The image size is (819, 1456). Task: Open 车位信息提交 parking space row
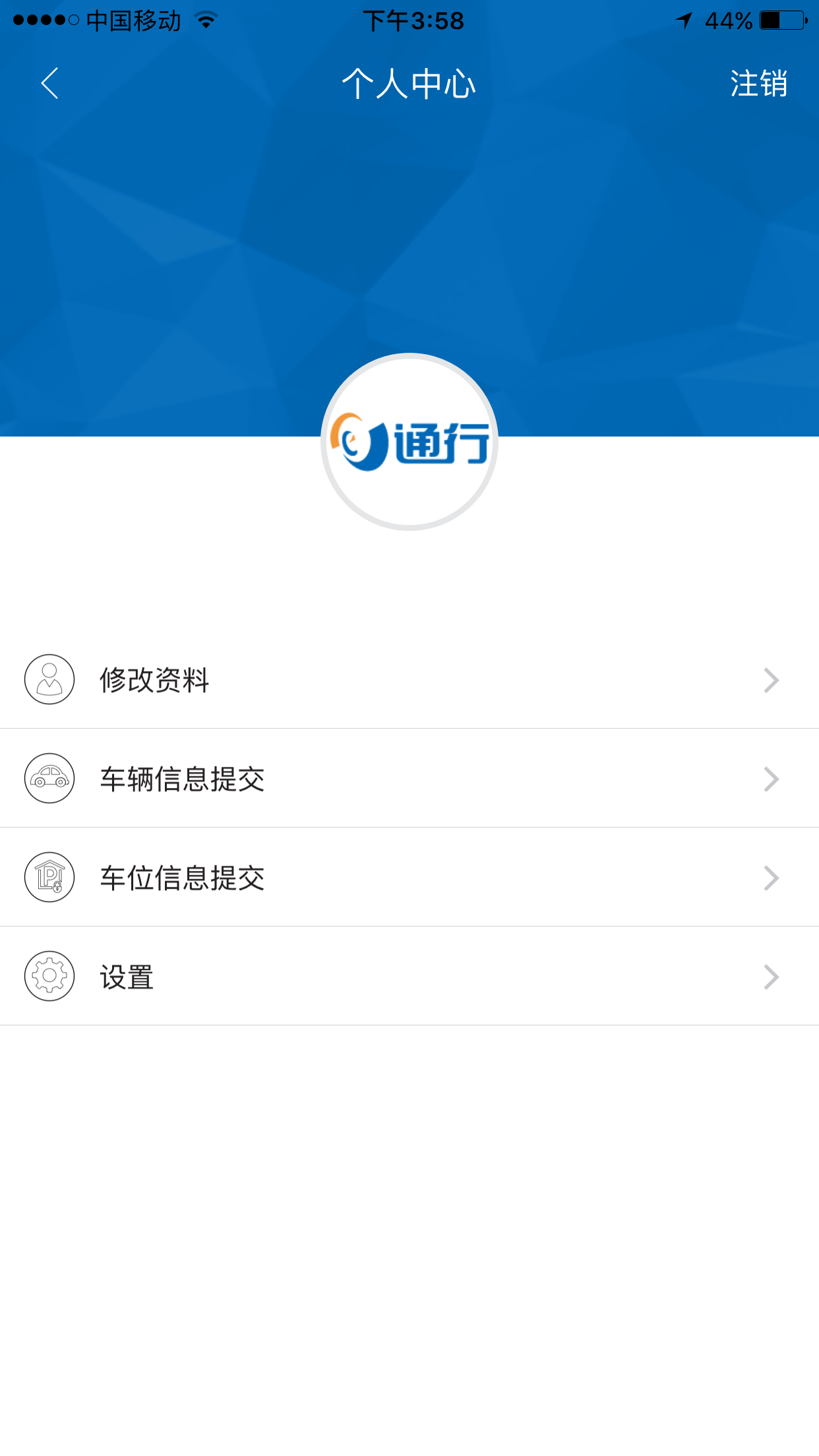[x=409, y=878]
